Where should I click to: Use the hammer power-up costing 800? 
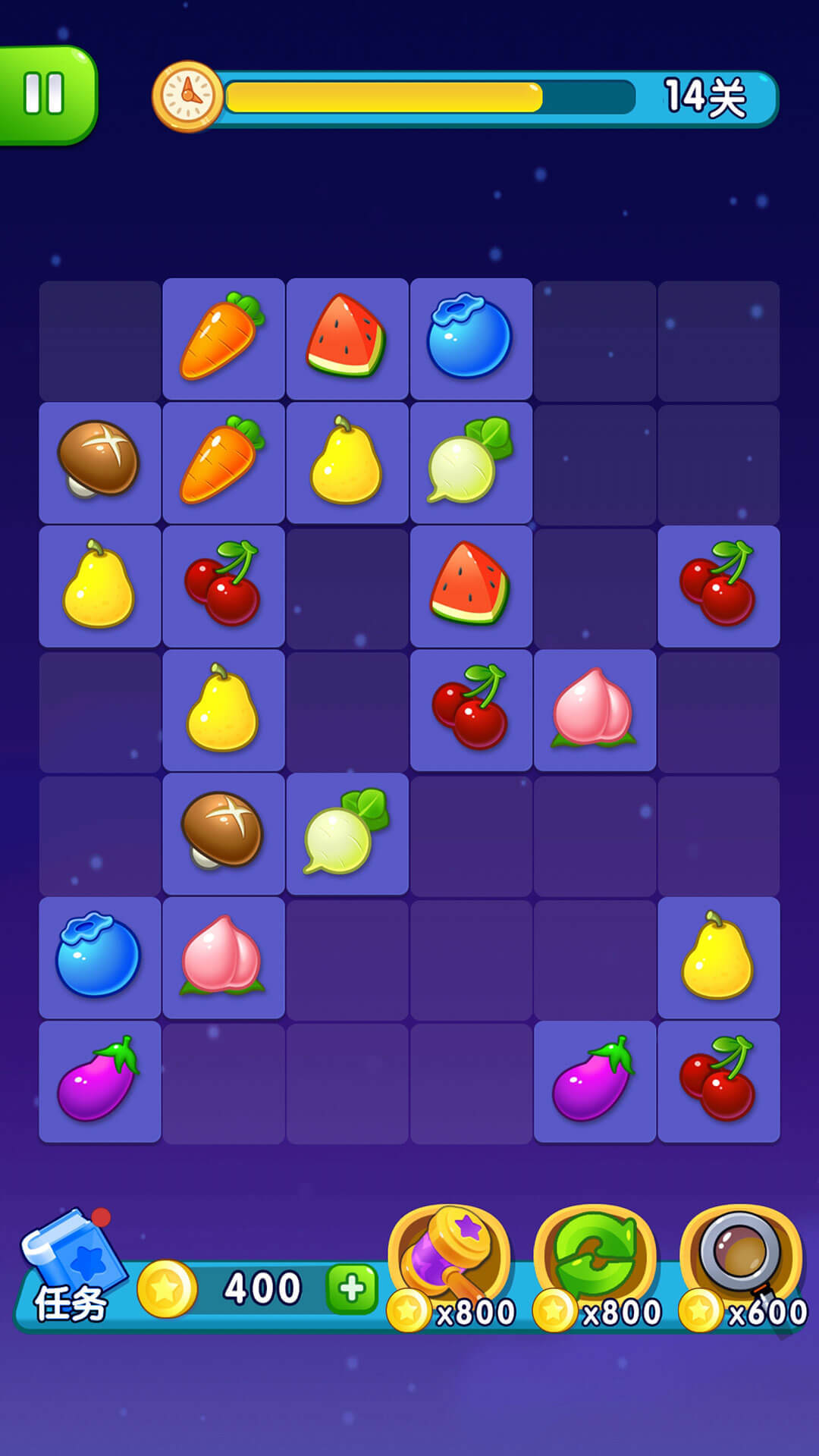point(449,1259)
